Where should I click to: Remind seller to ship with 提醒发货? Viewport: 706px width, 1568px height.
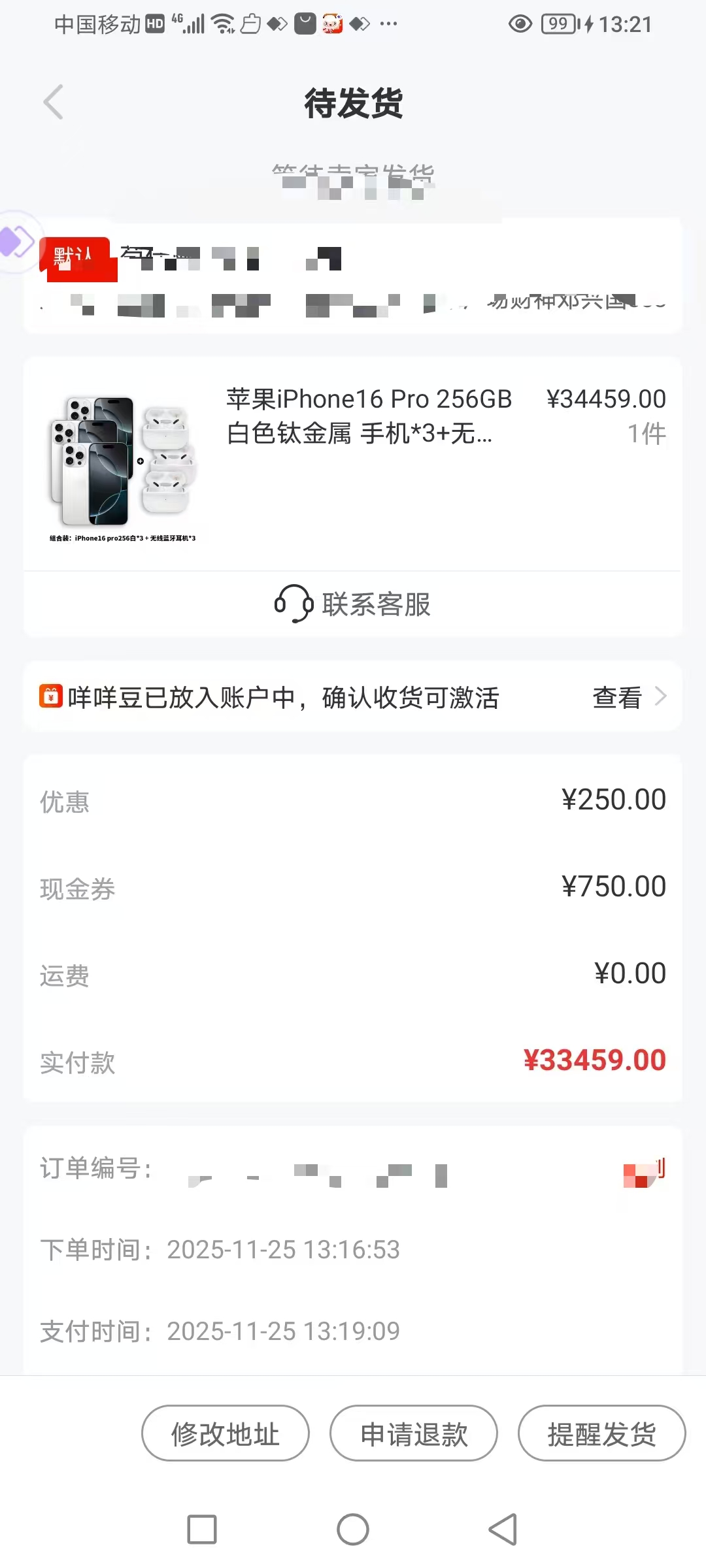tap(601, 1434)
